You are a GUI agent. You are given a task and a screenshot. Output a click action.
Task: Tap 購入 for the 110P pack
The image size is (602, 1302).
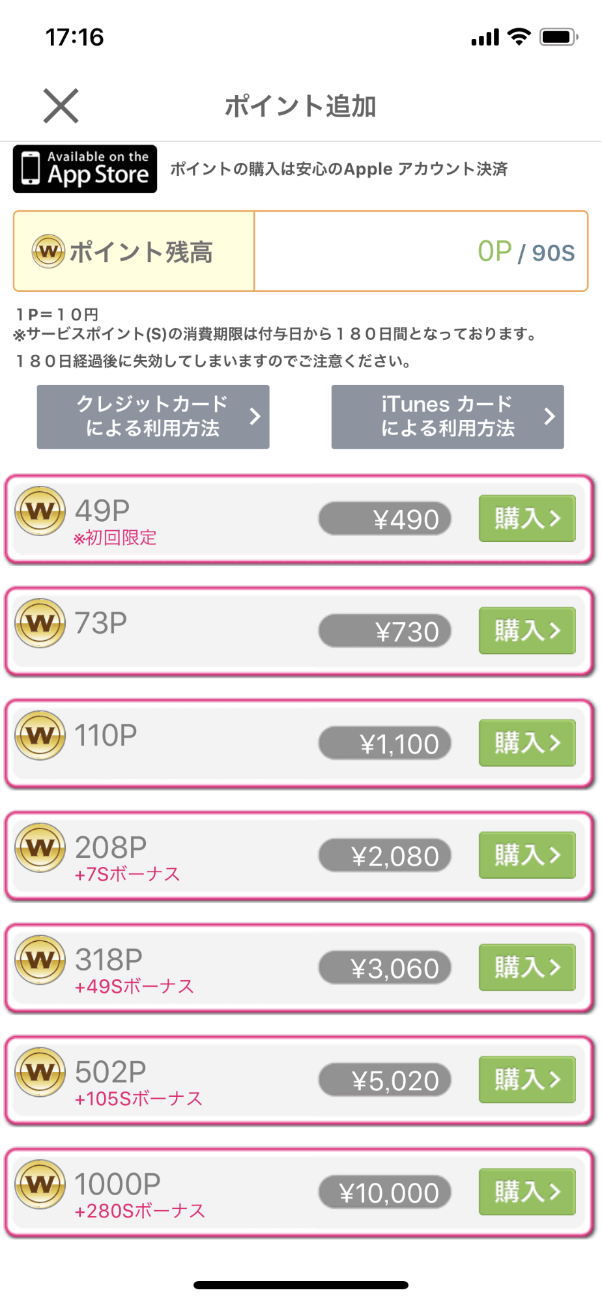527,743
